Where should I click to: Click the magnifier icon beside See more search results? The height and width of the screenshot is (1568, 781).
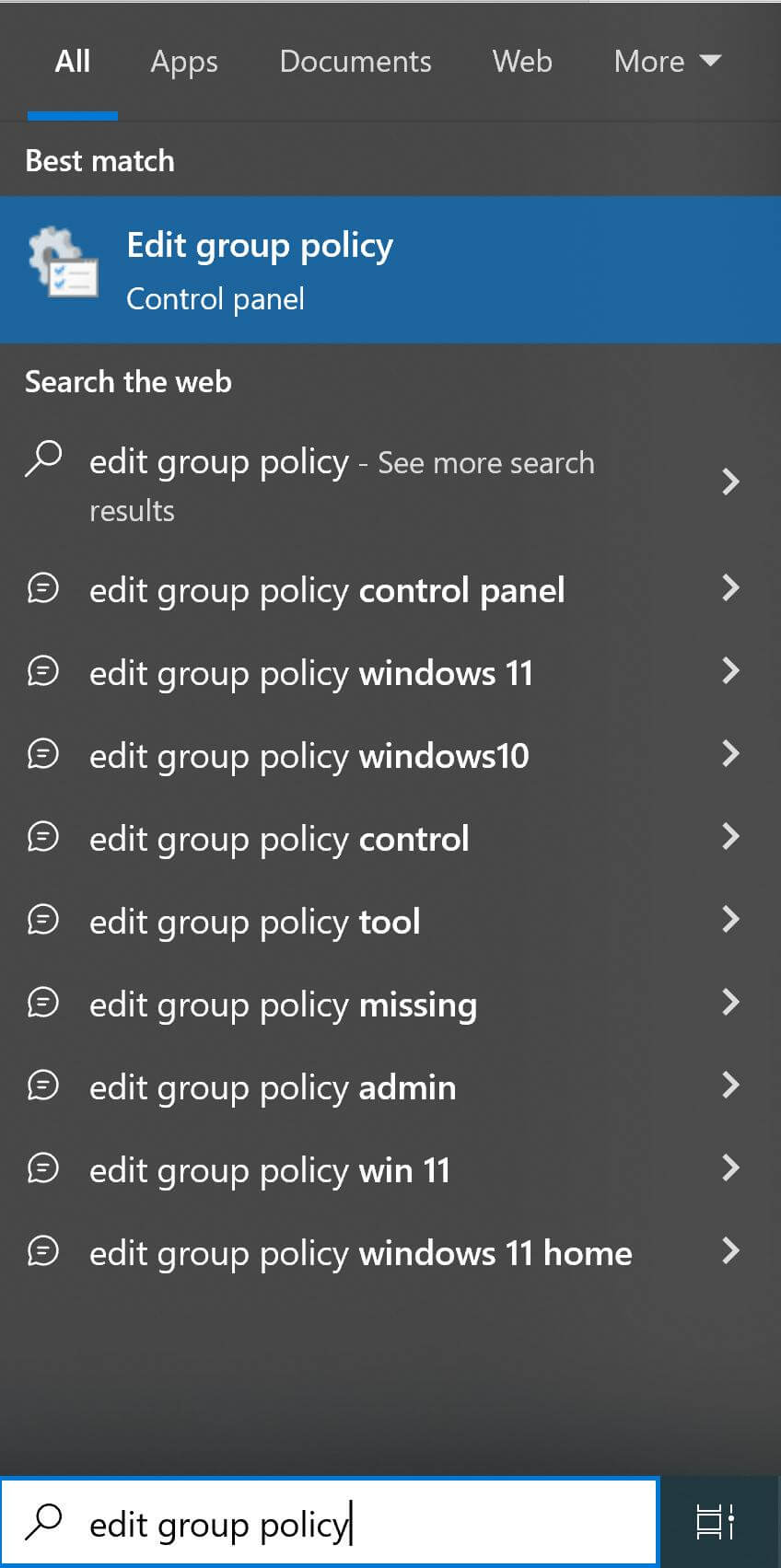coord(43,460)
